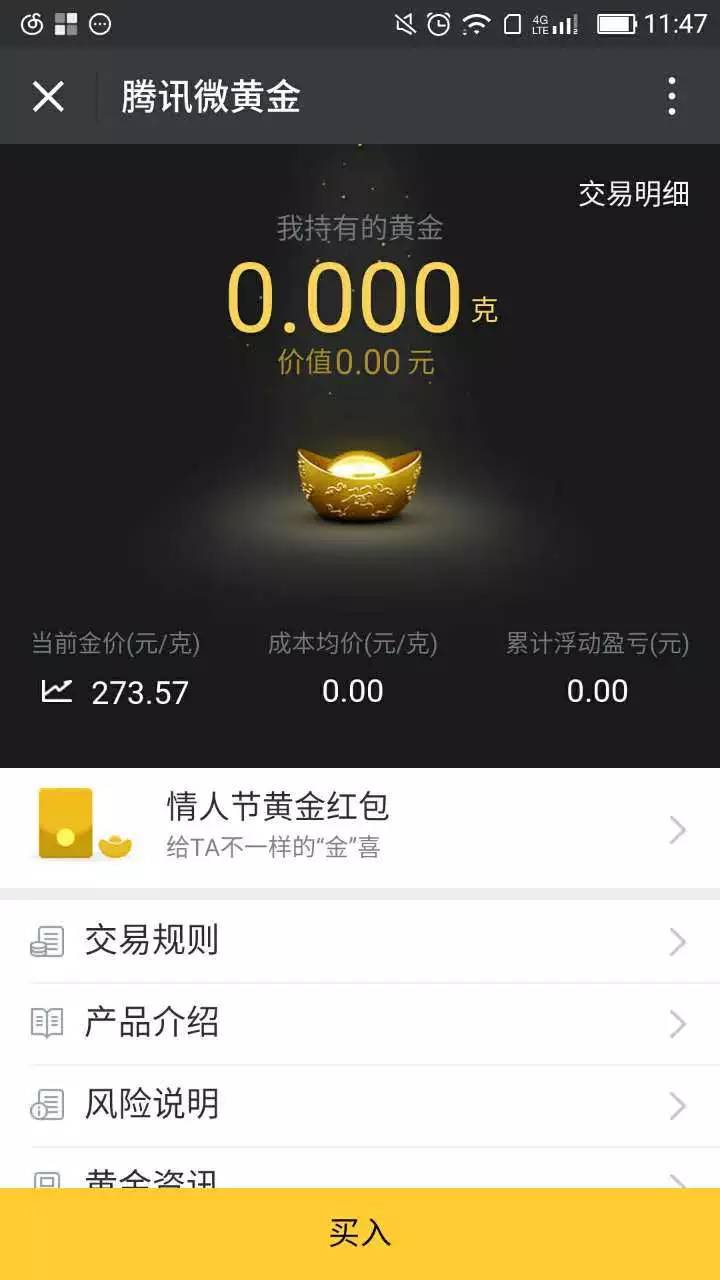The width and height of the screenshot is (720, 1280).
Task: Tap the 买入 buy button
Action: click(x=360, y=1233)
